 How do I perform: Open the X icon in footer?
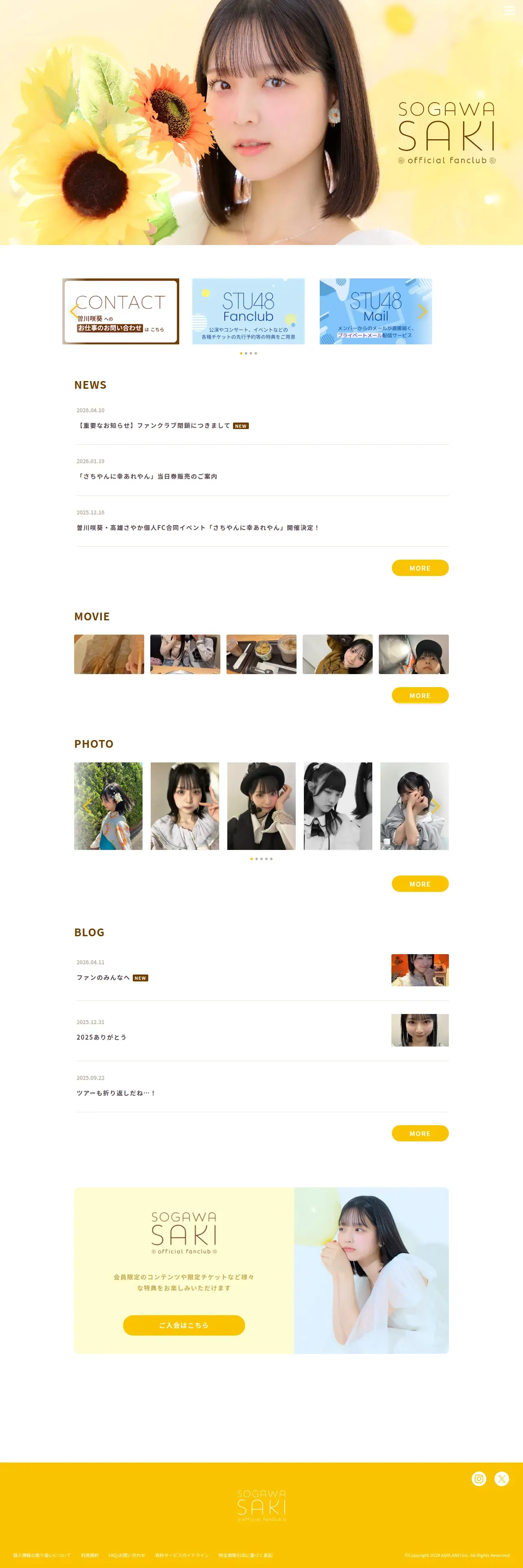click(502, 1478)
